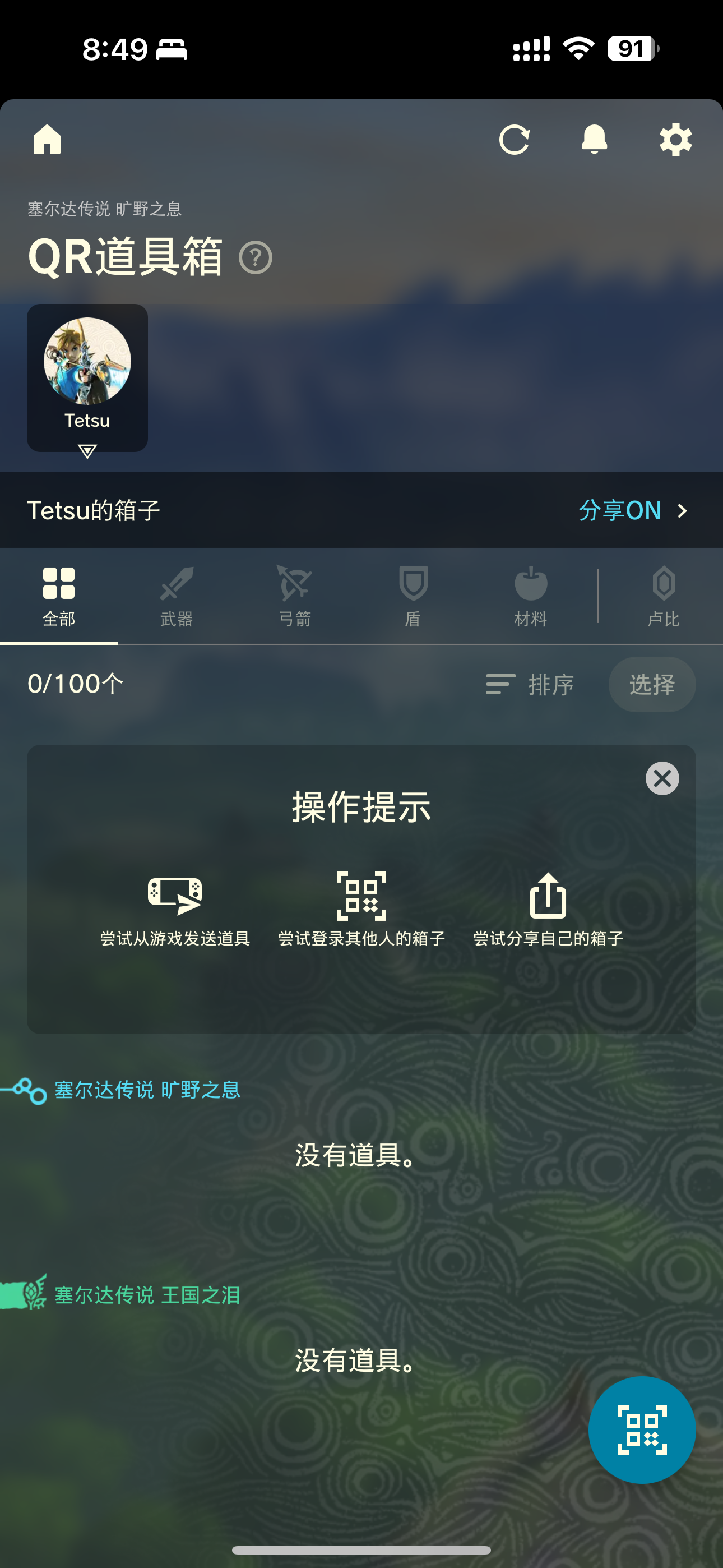Refresh the QR item box
Image resolution: width=723 pixels, height=1568 pixels.
515,140
